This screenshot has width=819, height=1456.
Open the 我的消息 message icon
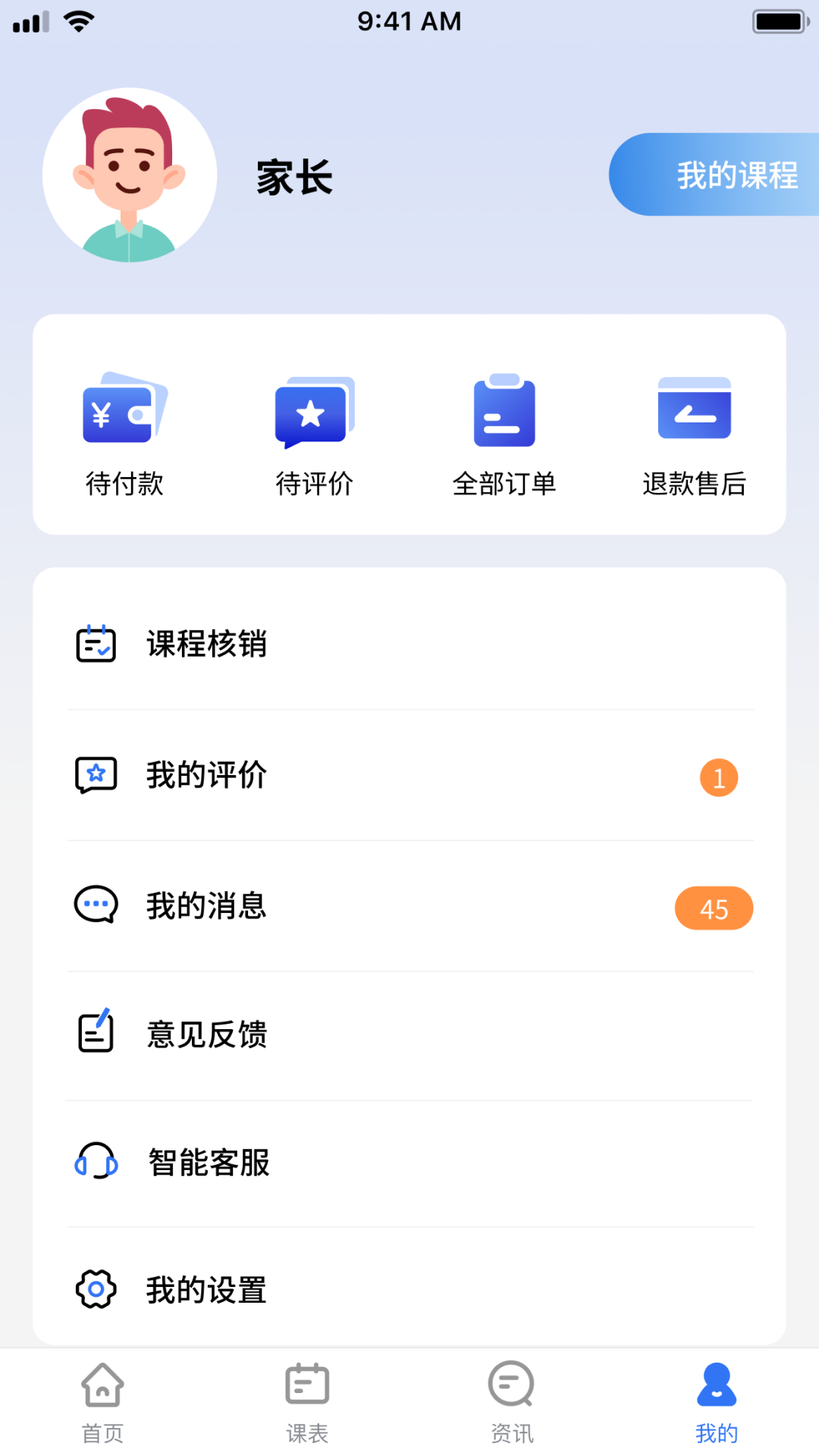pos(95,905)
